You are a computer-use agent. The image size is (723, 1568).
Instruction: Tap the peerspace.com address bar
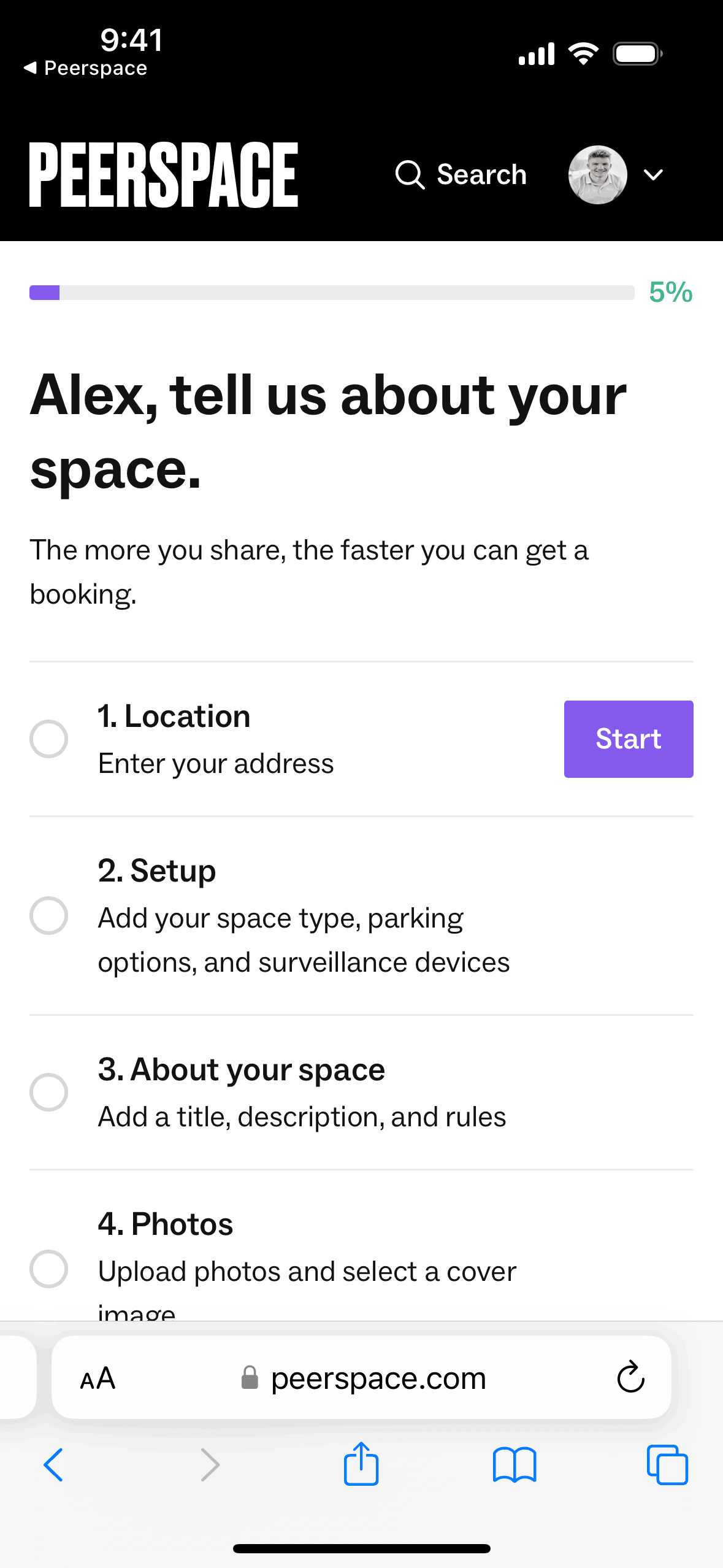[x=378, y=1378]
